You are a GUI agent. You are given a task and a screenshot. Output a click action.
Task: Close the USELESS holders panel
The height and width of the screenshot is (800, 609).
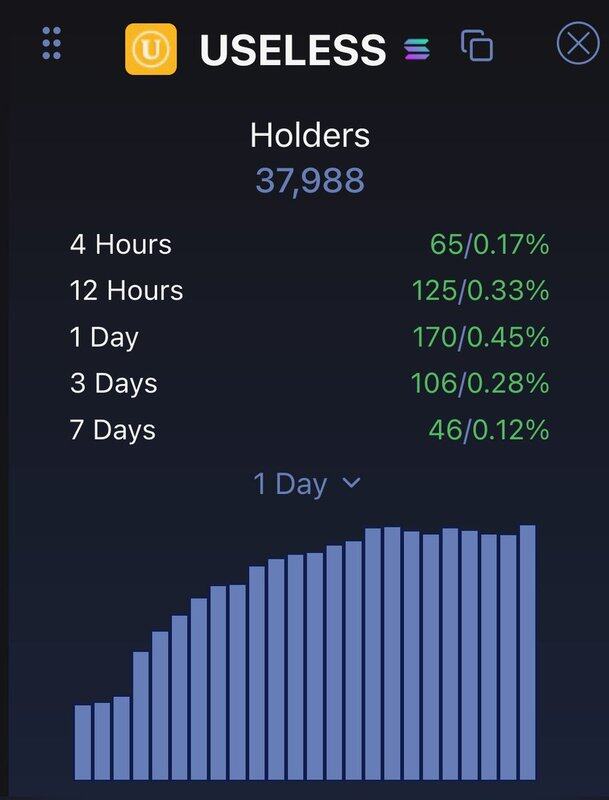[577, 45]
